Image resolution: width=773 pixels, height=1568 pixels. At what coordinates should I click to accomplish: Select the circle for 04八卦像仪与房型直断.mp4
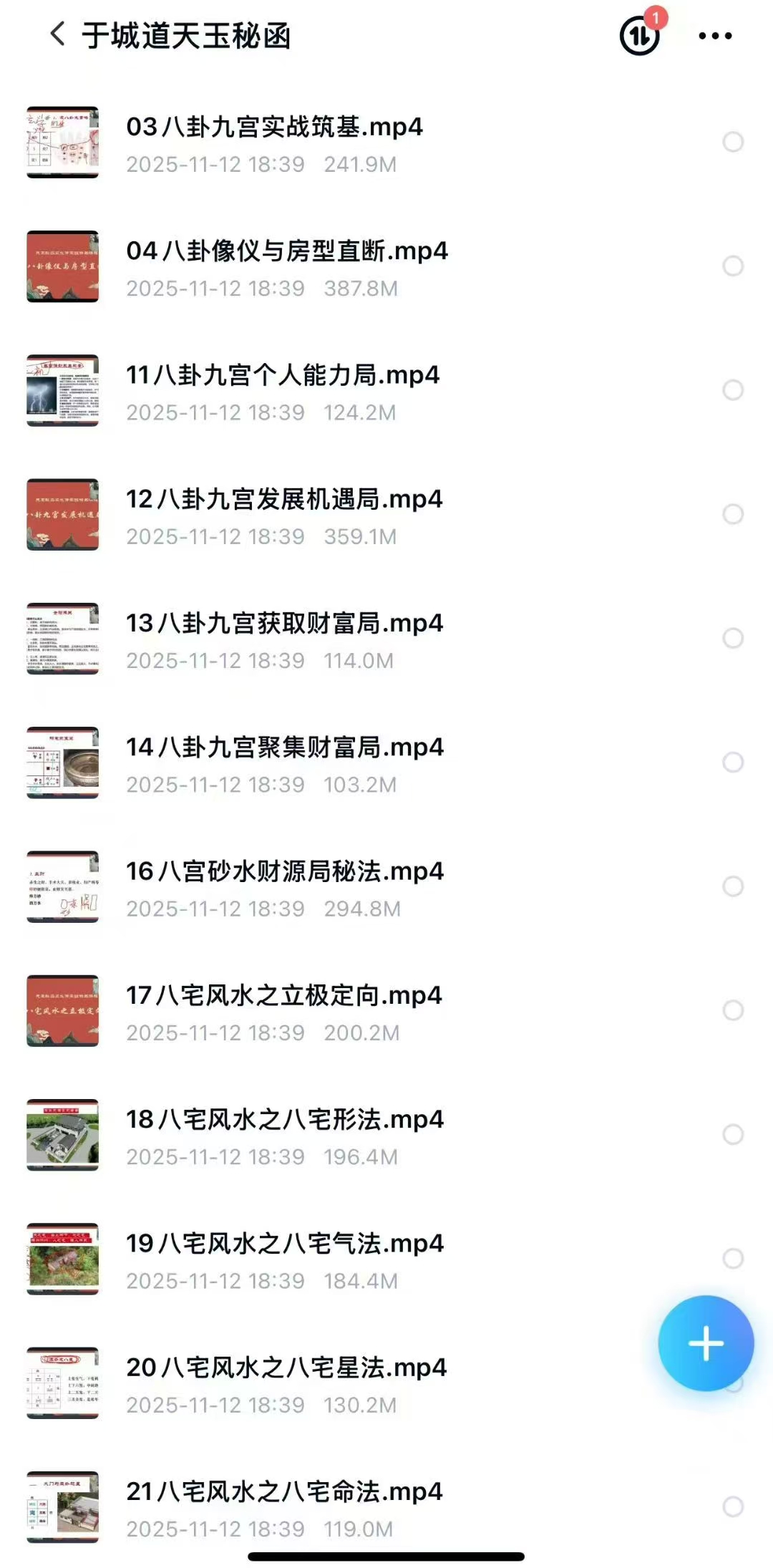tap(733, 266)
